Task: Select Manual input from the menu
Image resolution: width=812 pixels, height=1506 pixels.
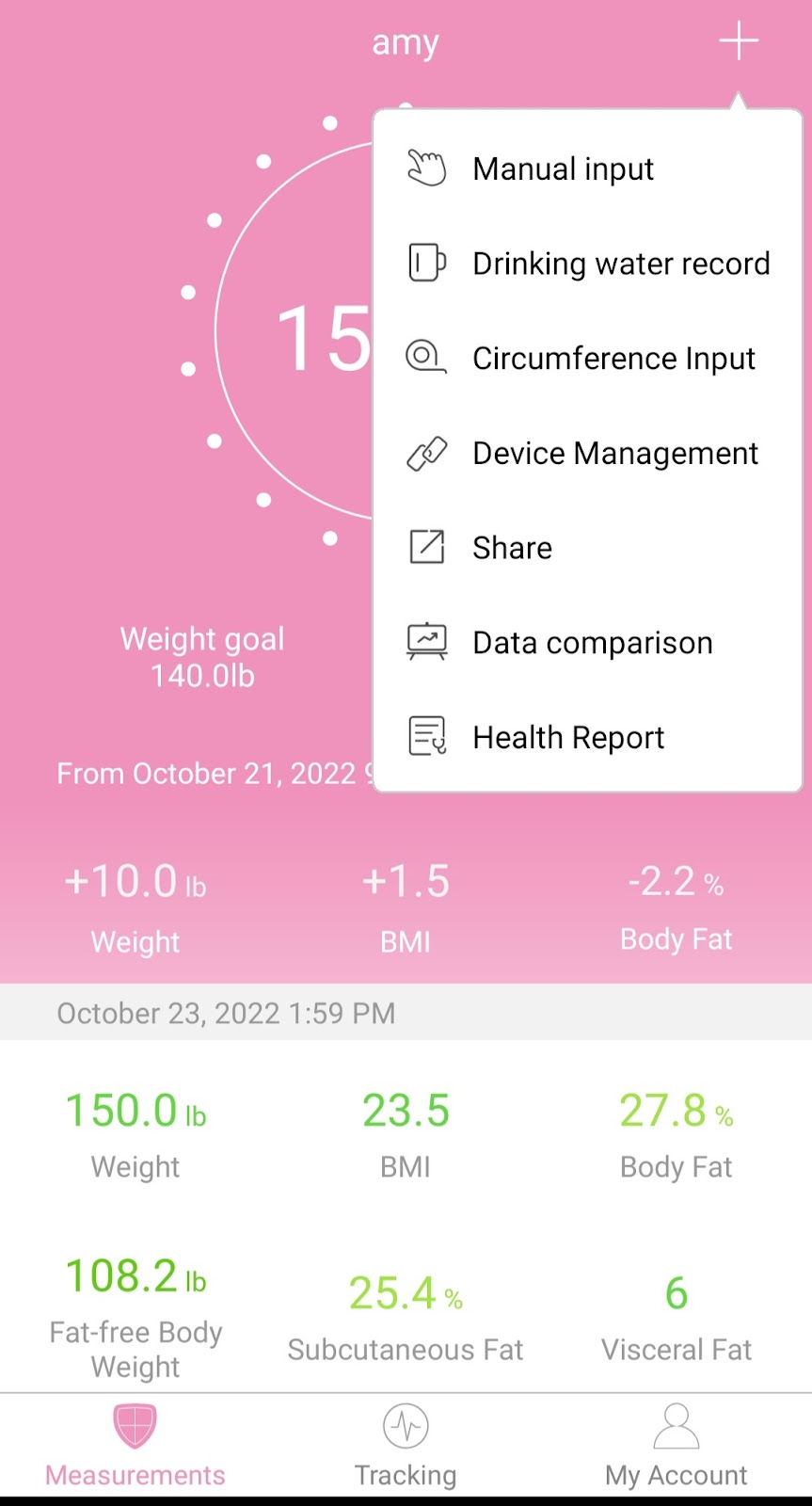Action: [x=563, y=169]
